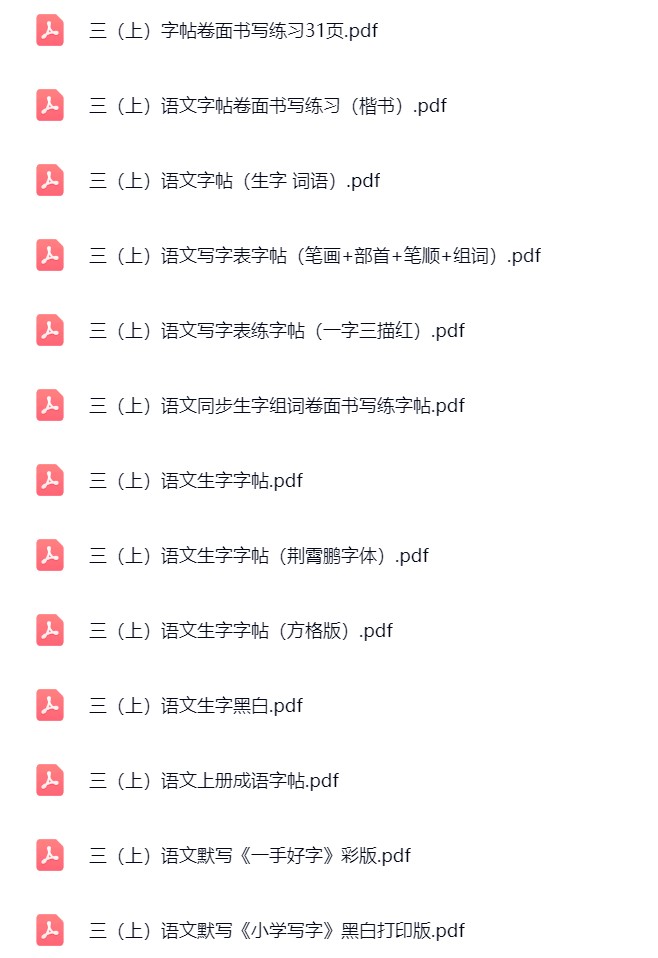
Task: Open the 笔画+部首+笔顺+组词 写字表字帖 PDF
Action: (x=314, y=256)
